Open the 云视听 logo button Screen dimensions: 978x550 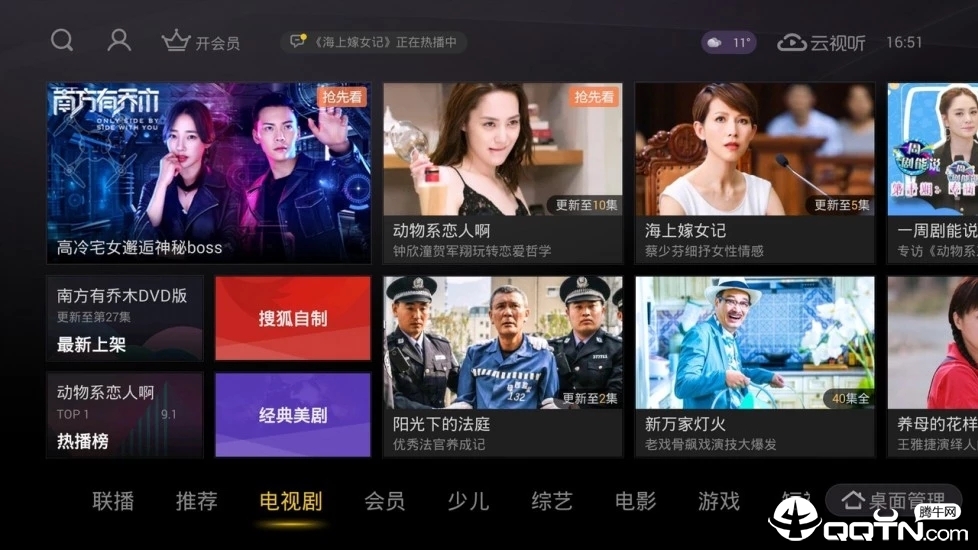(x=822, y=42)
